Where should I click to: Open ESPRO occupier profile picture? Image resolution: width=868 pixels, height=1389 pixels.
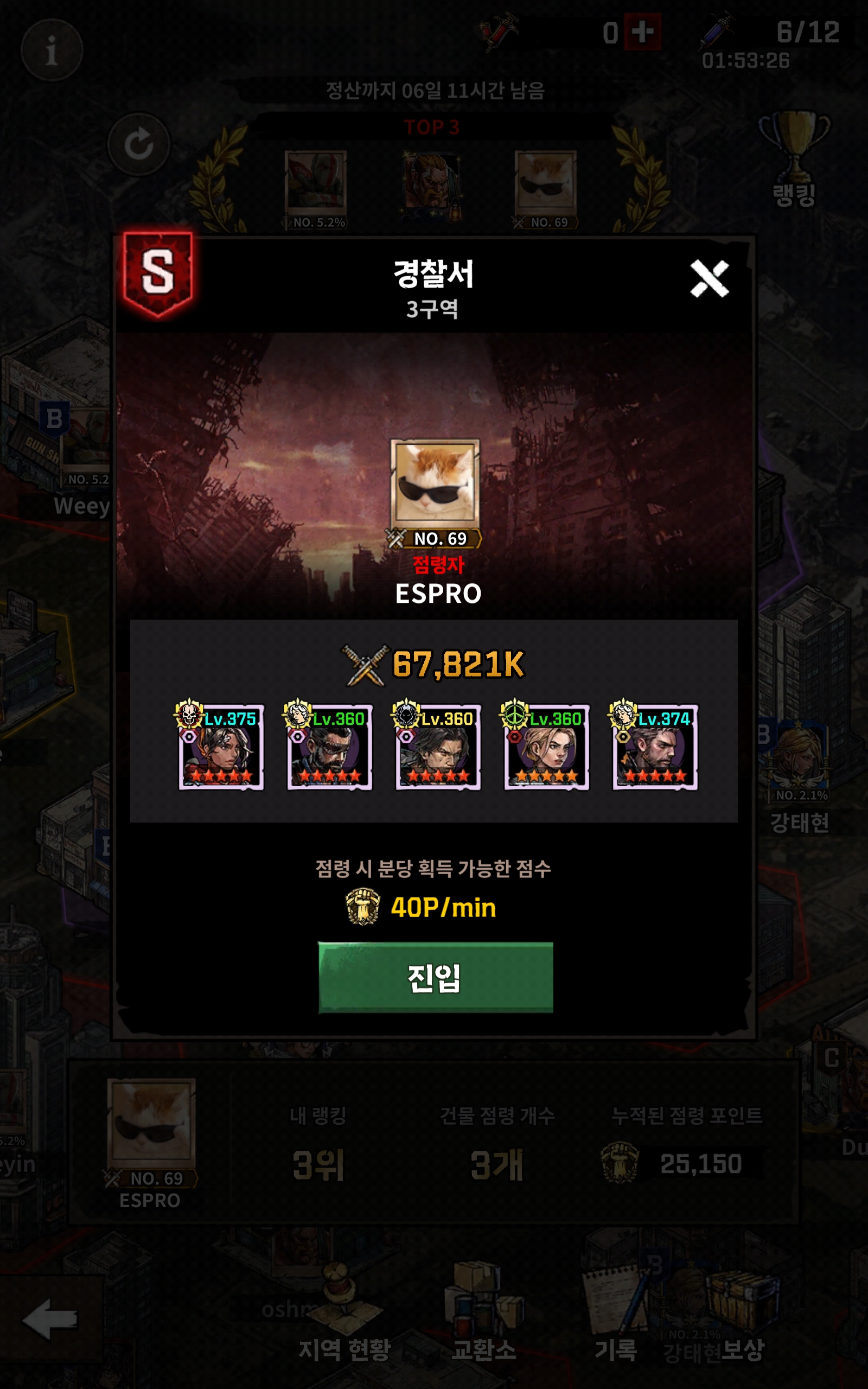pyautogui.click(x=435, y=481)
